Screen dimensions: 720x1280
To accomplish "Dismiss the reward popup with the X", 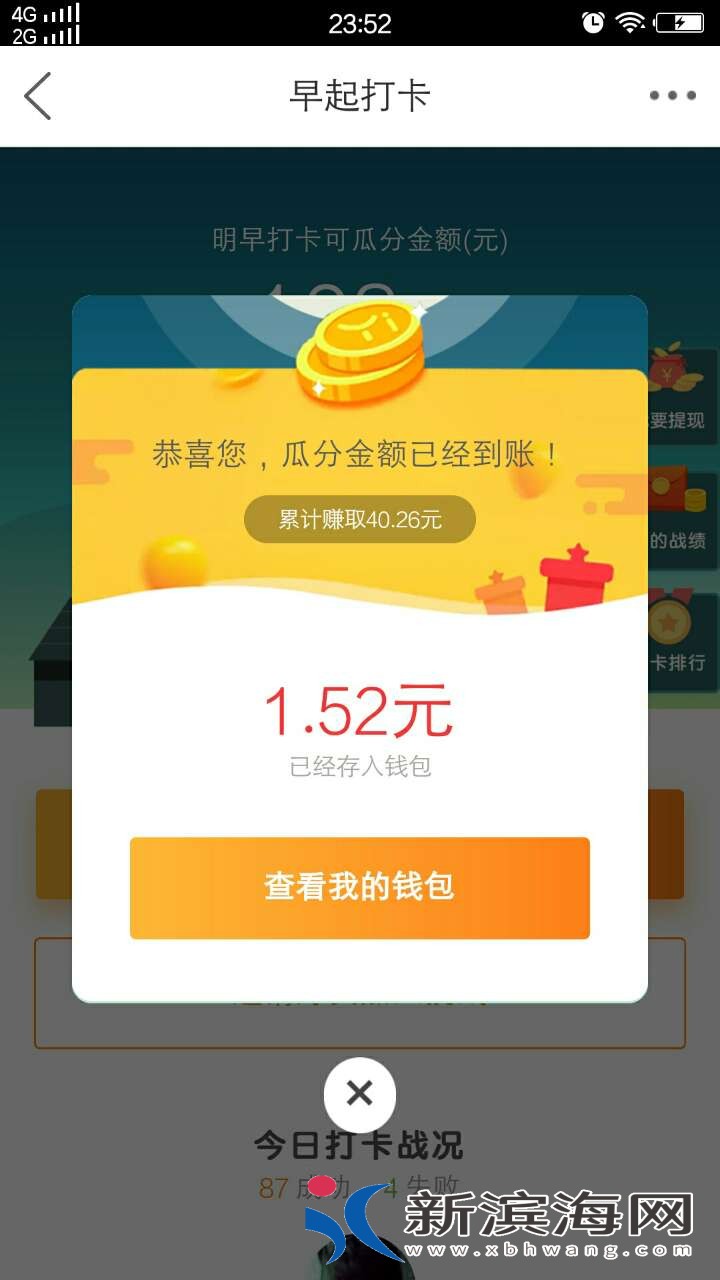I will tap(360, 1093).
